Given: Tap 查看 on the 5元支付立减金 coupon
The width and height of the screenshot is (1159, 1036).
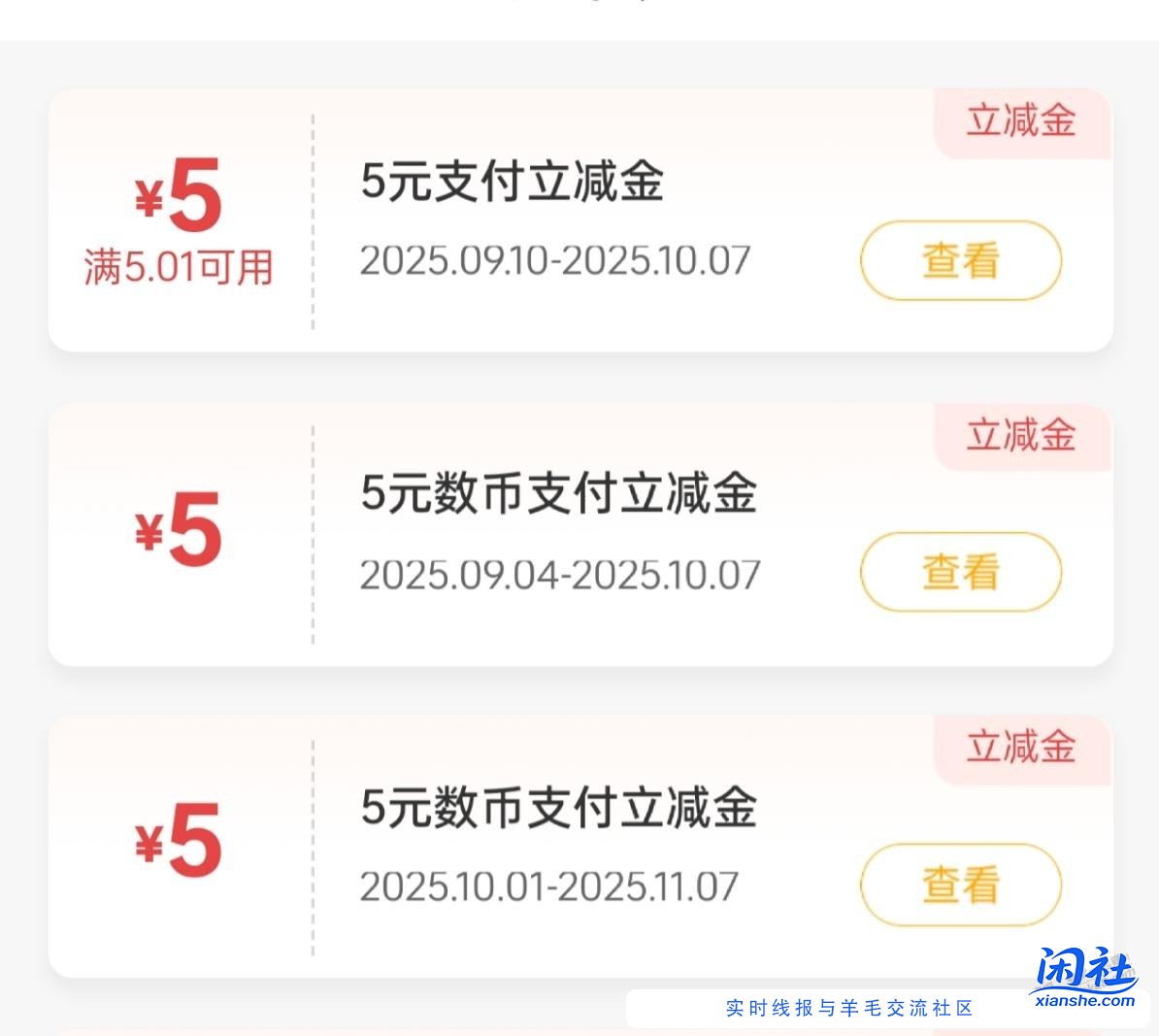Looking at the screenshot, I should (960, 260).
